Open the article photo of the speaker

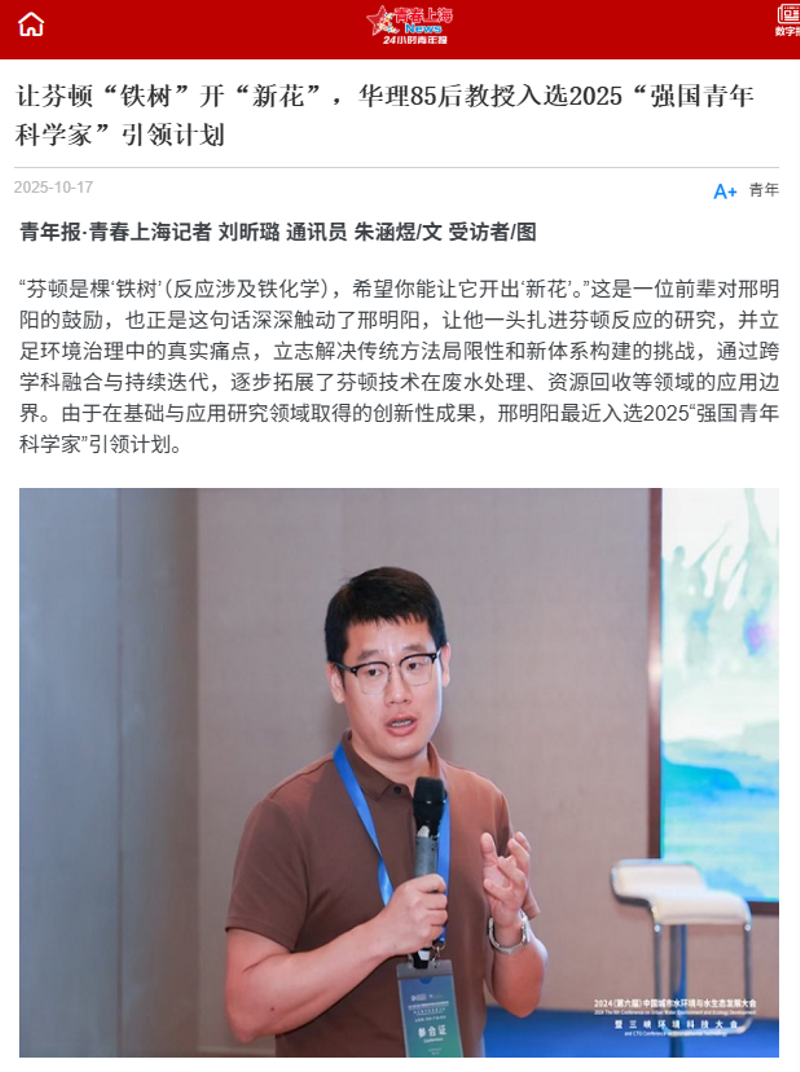398,771
